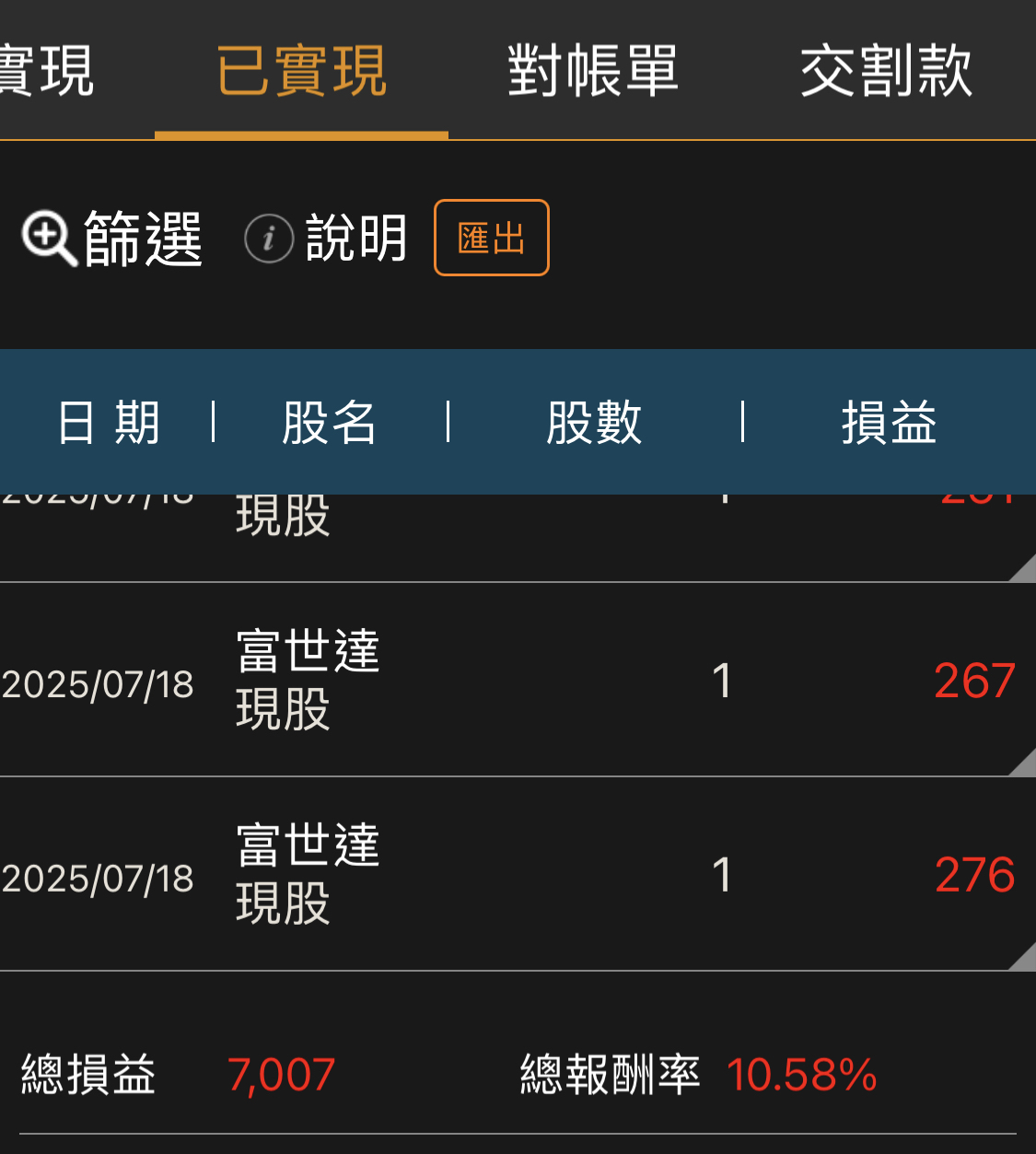Export records with the 匯出 button
Screen dimensions: 1036x1154
[492, 238]
